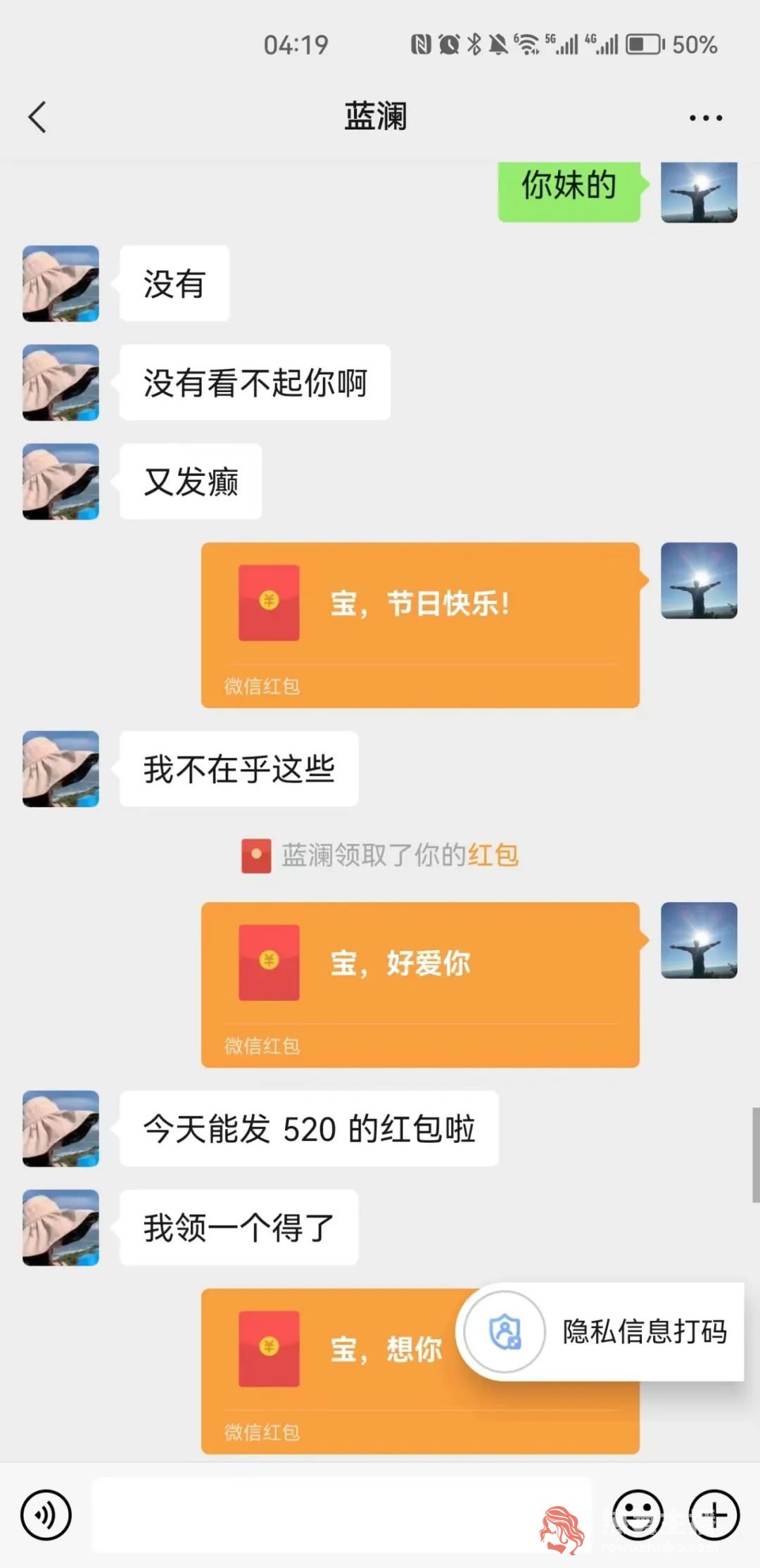Open the emoji sticker panel

tap(638, 1515)
